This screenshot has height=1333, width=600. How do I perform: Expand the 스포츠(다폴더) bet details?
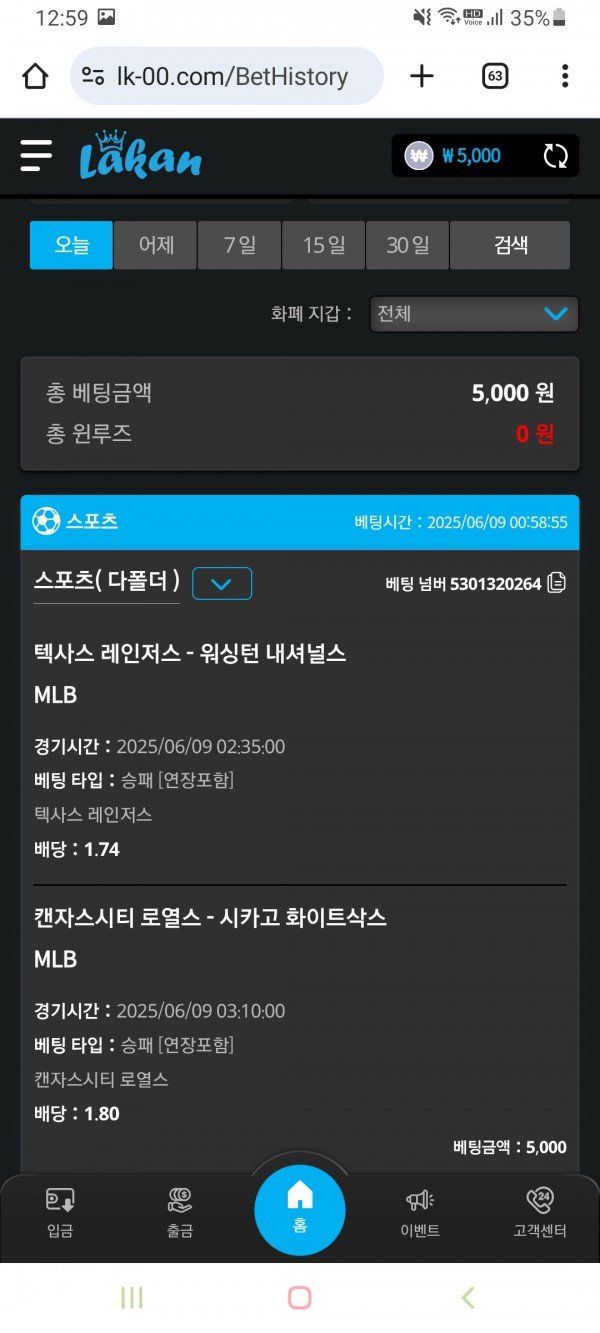(x=222, y=584)
